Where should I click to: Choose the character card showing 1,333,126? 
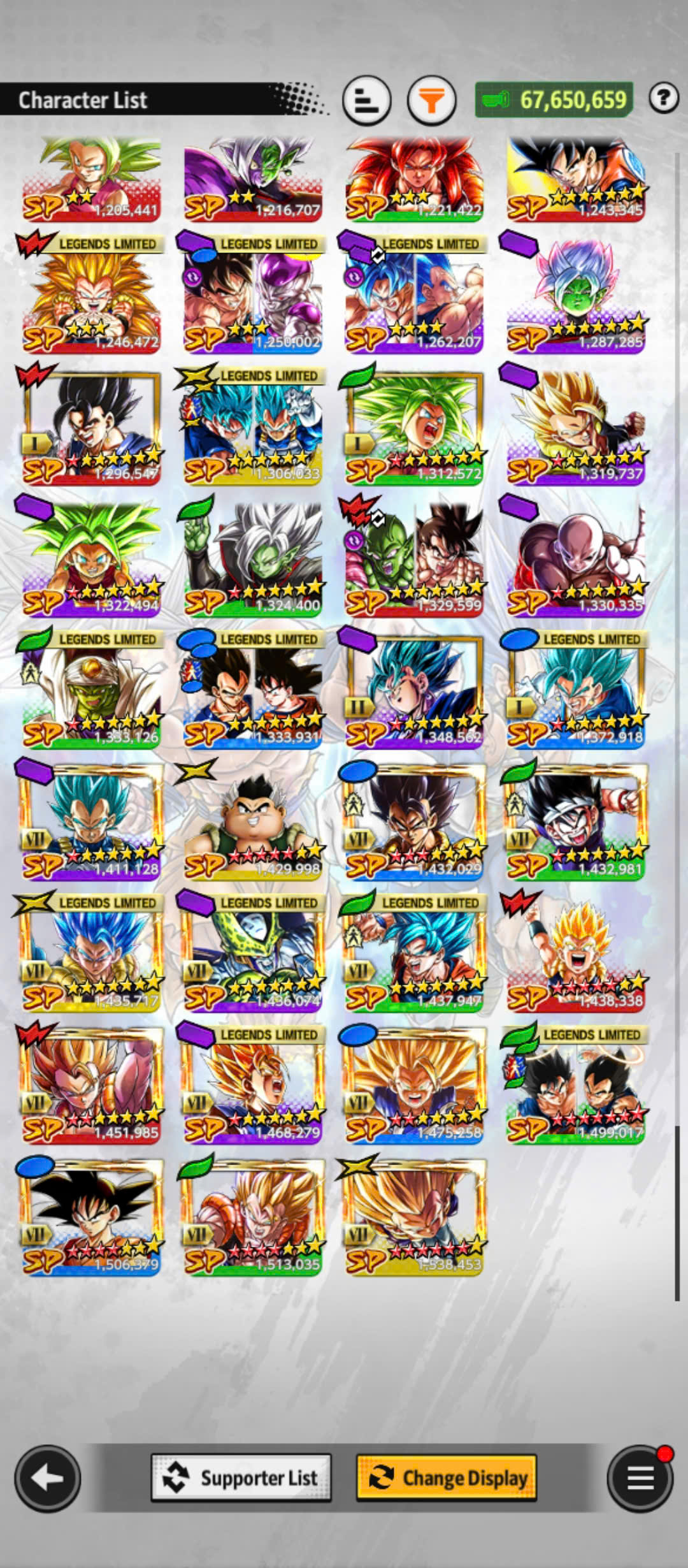(x=91, y=690)
